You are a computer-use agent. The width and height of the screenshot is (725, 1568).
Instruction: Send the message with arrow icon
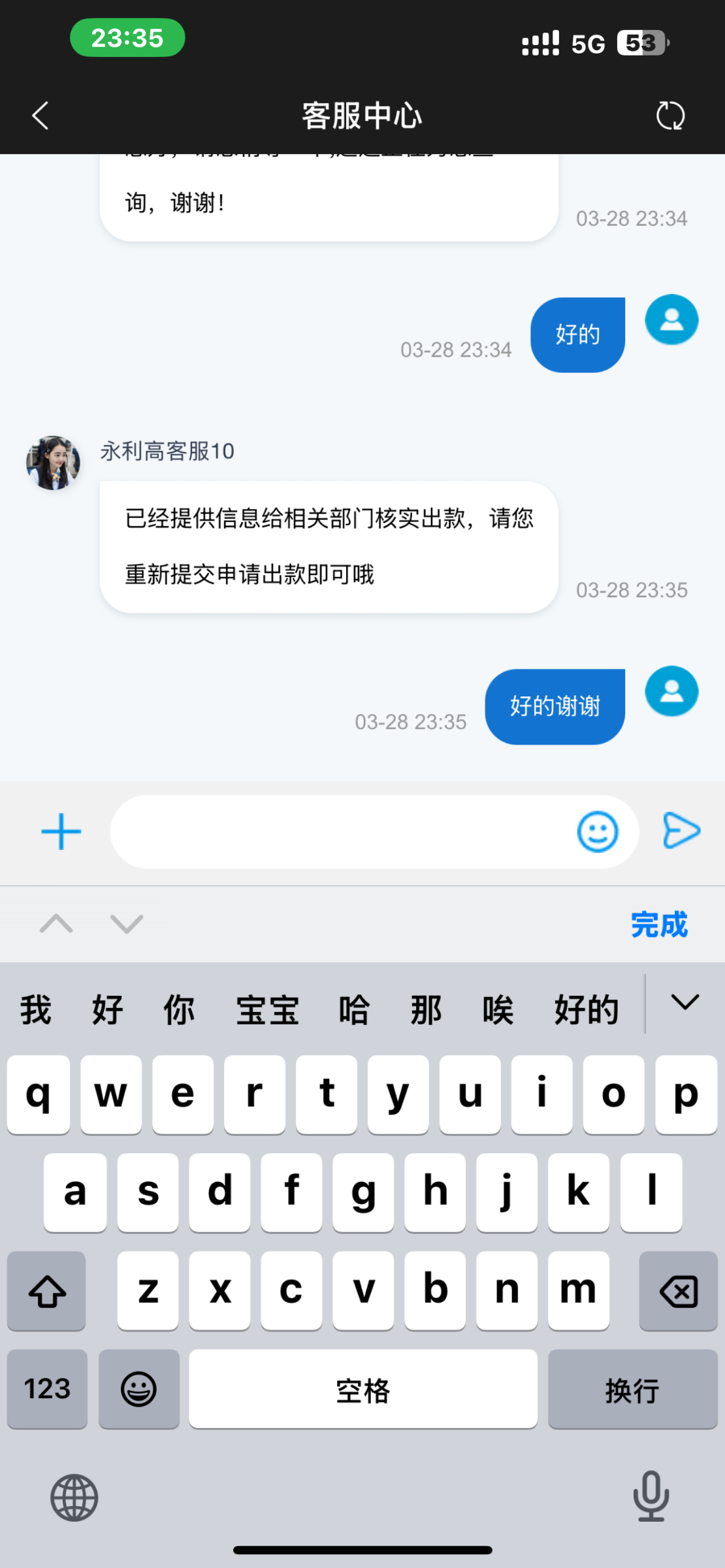[681, 831]
